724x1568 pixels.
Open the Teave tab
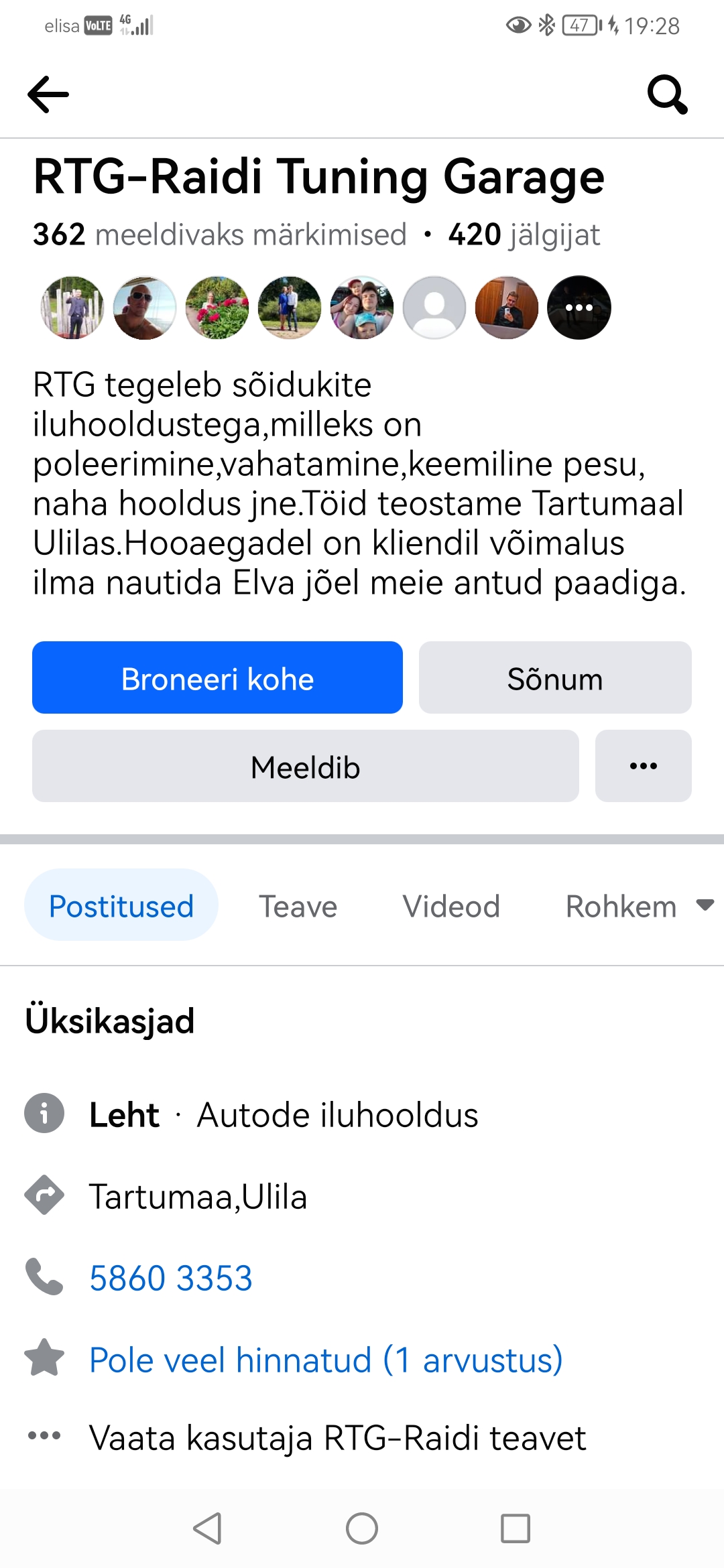(x=298, y=906)
